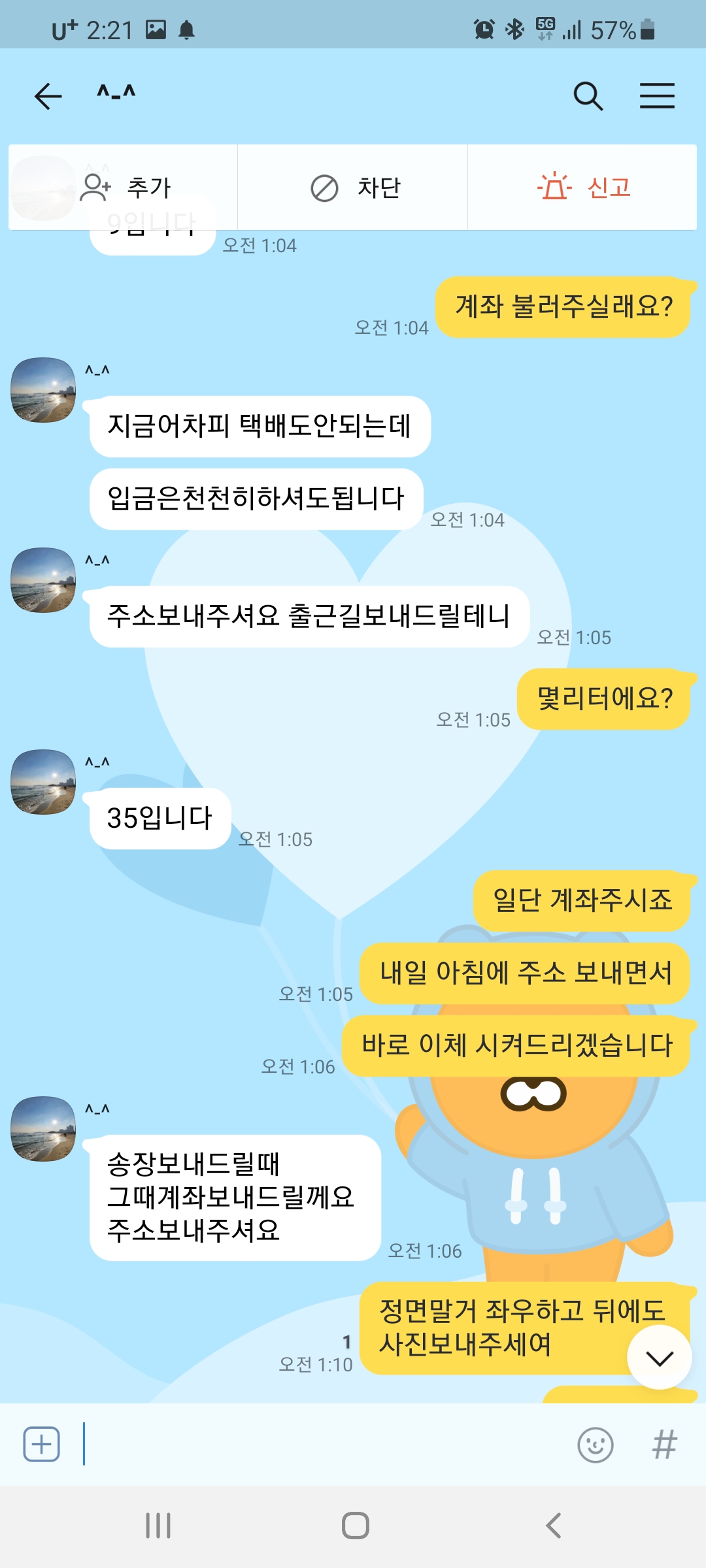The height and width of the screenshot is (1568, 706).
Task: Jump to the latest message with down arrow
Action: click(659, 1358)
